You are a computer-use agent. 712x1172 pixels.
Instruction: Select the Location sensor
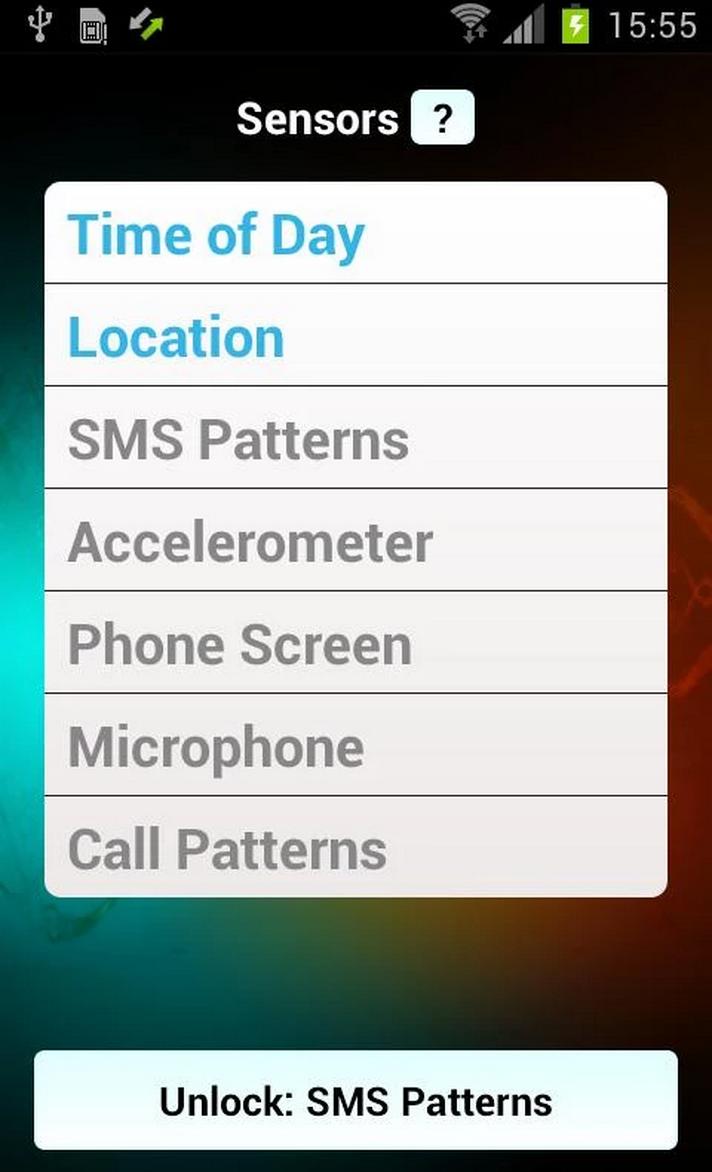pos(355,336)
